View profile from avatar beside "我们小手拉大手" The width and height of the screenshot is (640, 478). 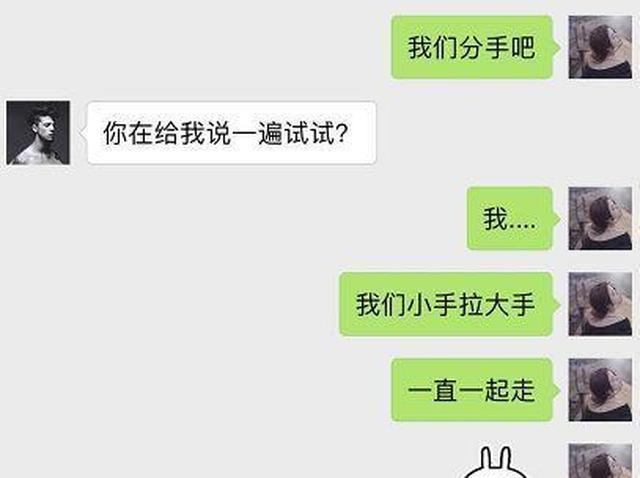click(600, 303)
